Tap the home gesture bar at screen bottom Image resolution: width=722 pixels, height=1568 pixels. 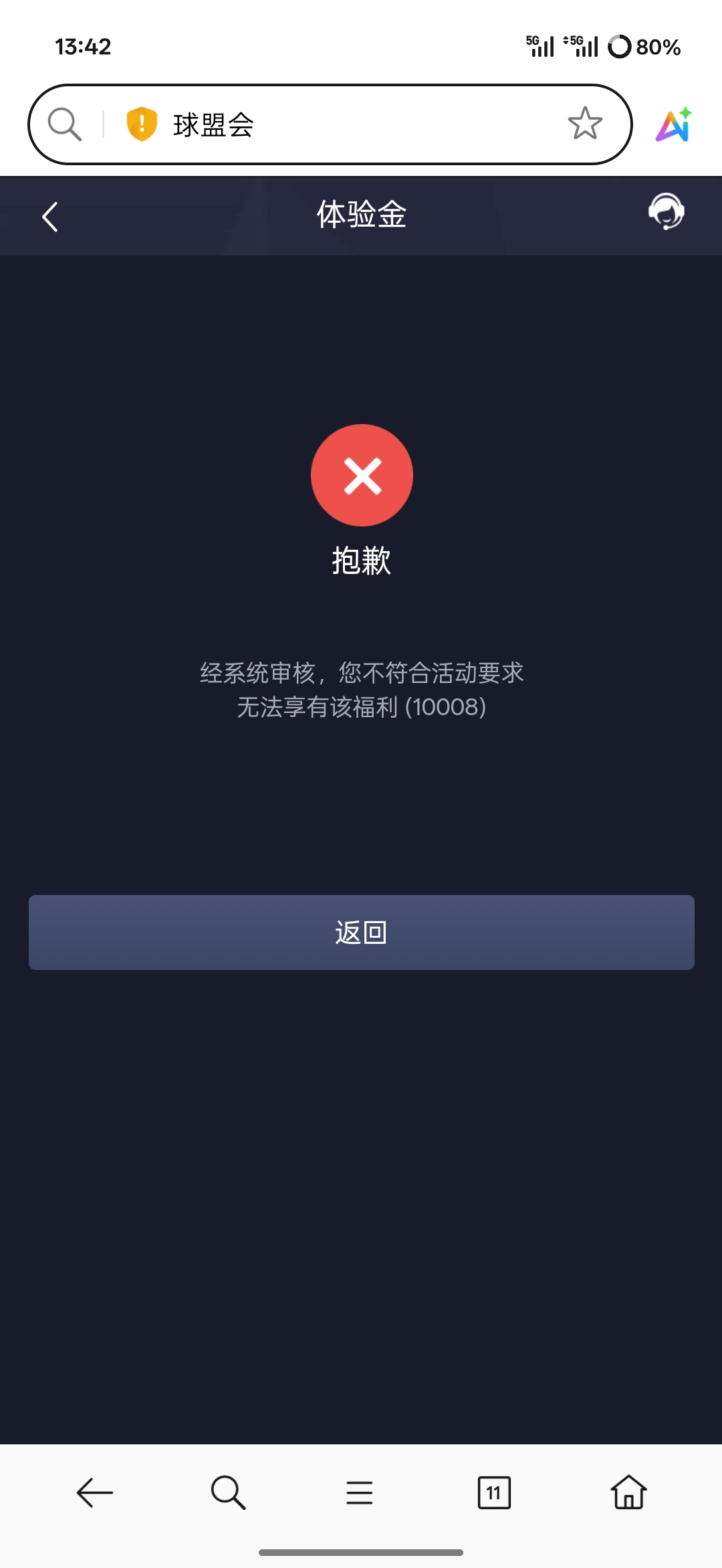[x=361, y=1552]
